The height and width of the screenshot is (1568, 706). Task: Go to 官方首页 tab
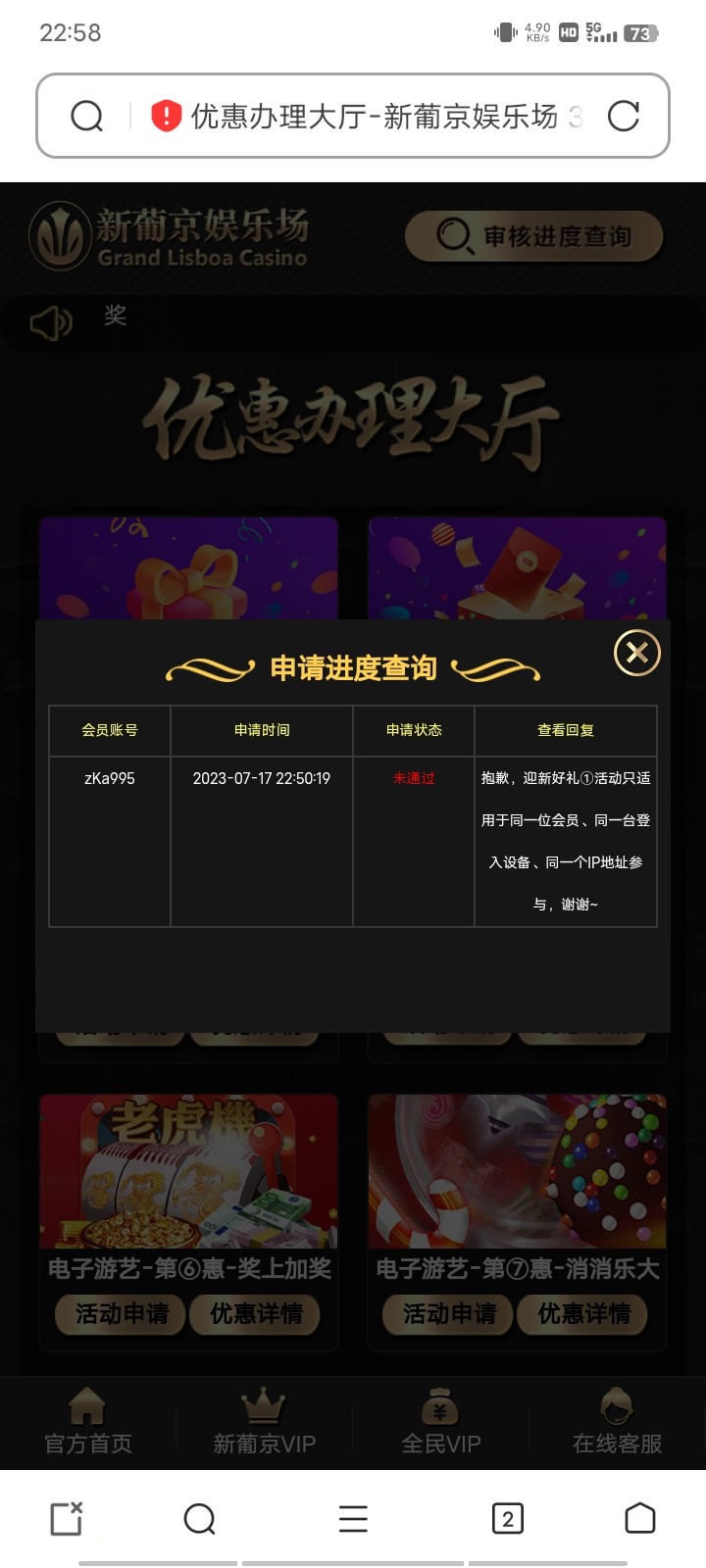[x=88, y=1423]
